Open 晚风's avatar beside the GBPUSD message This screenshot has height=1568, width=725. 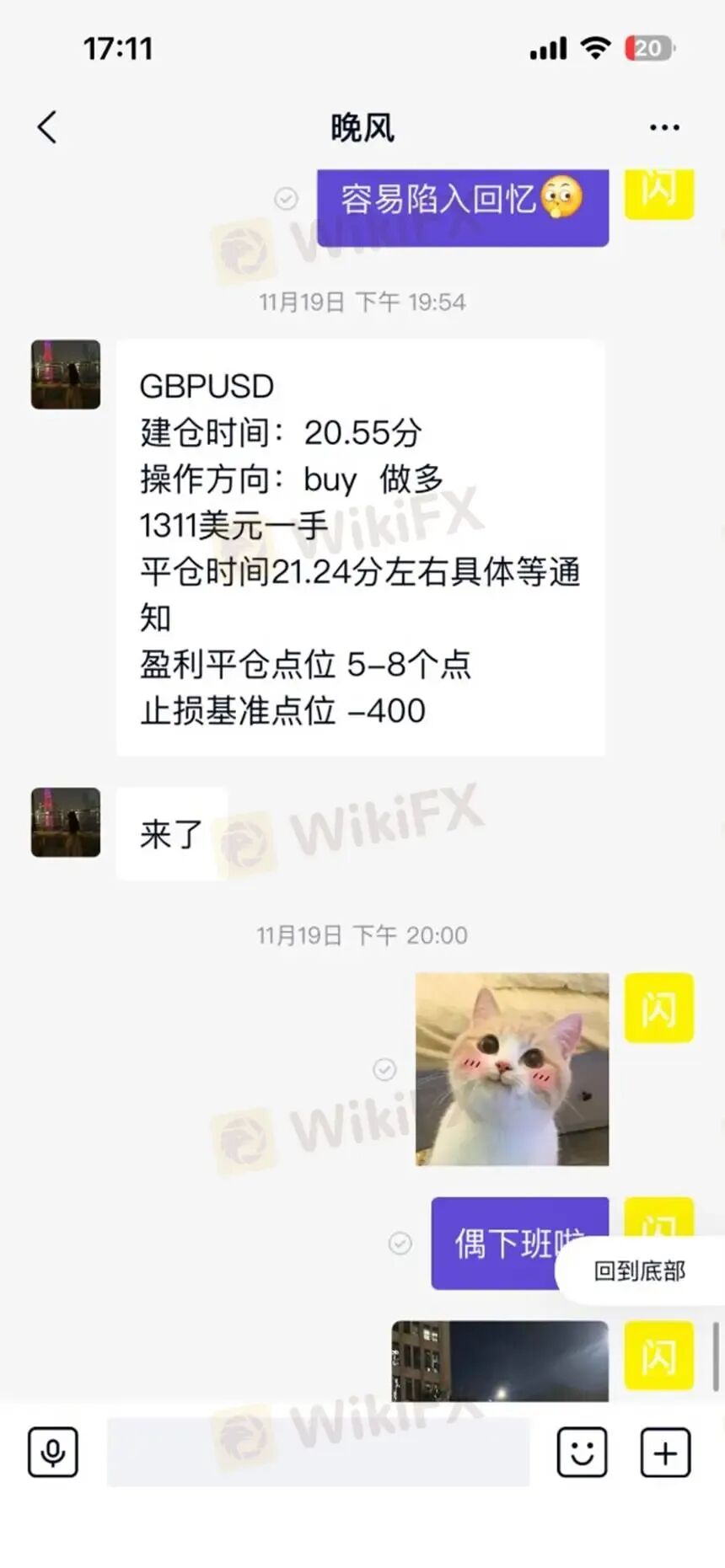pyautogui.click(x=66, y=374)
